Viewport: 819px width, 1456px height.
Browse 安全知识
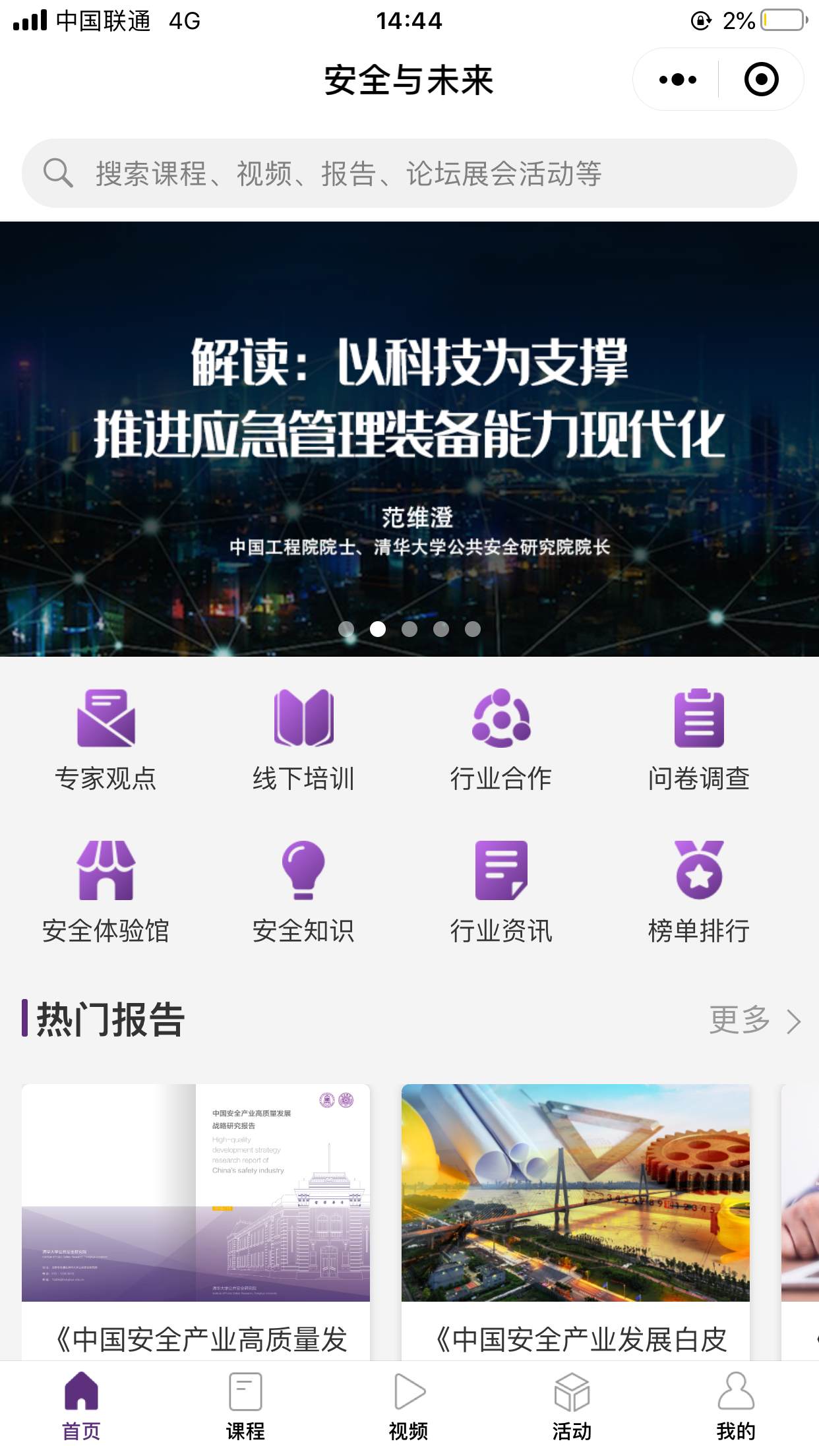[x=303, y=890]
